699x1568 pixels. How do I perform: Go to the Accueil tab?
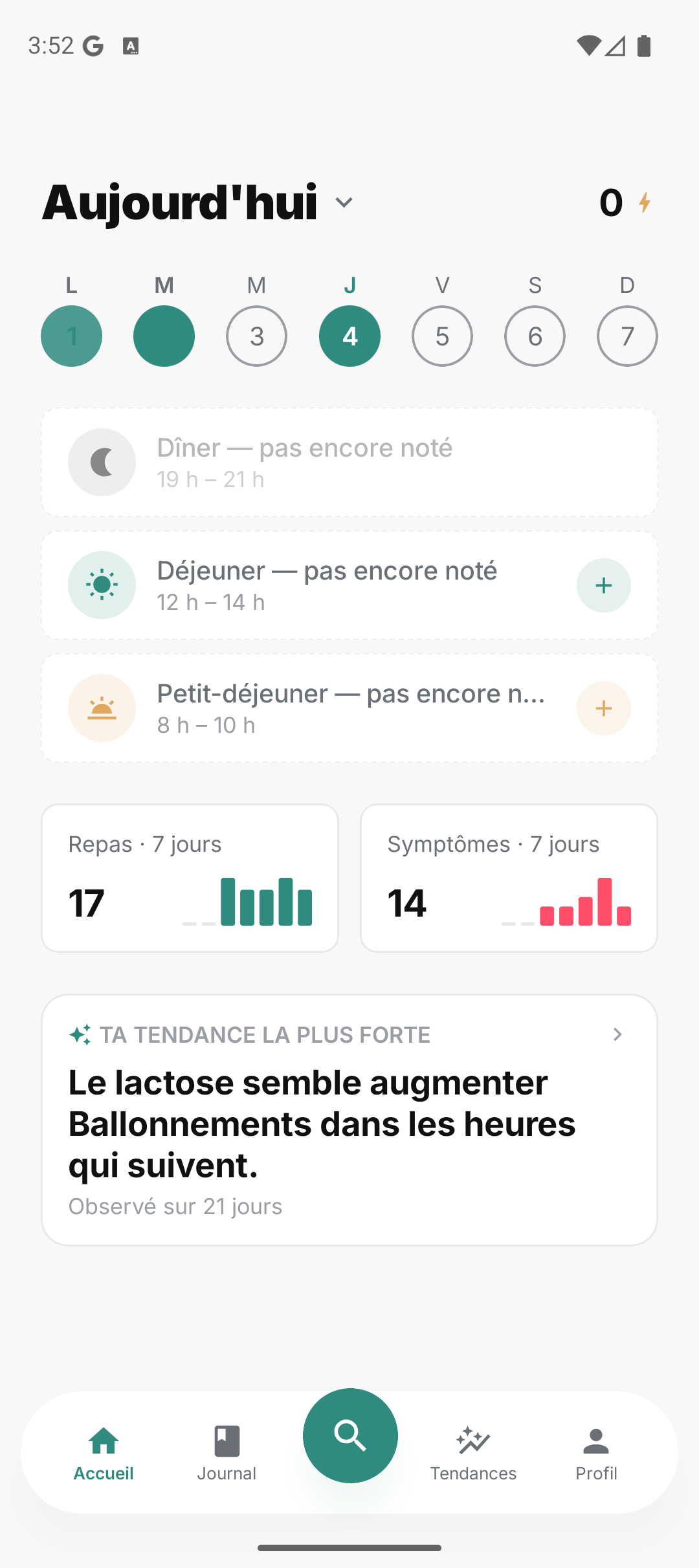(104, 1453)
